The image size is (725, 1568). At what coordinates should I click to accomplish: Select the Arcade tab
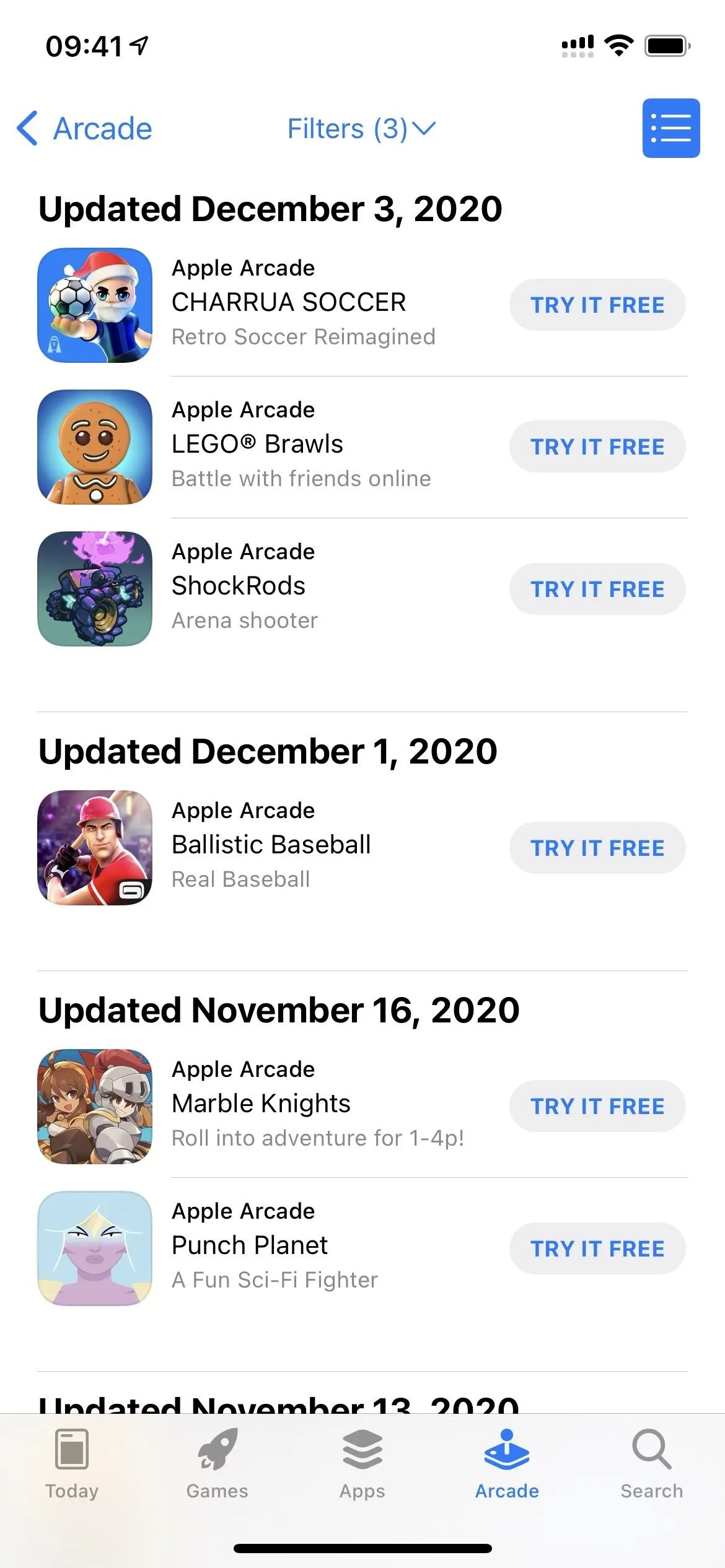tap(507, 1464)
